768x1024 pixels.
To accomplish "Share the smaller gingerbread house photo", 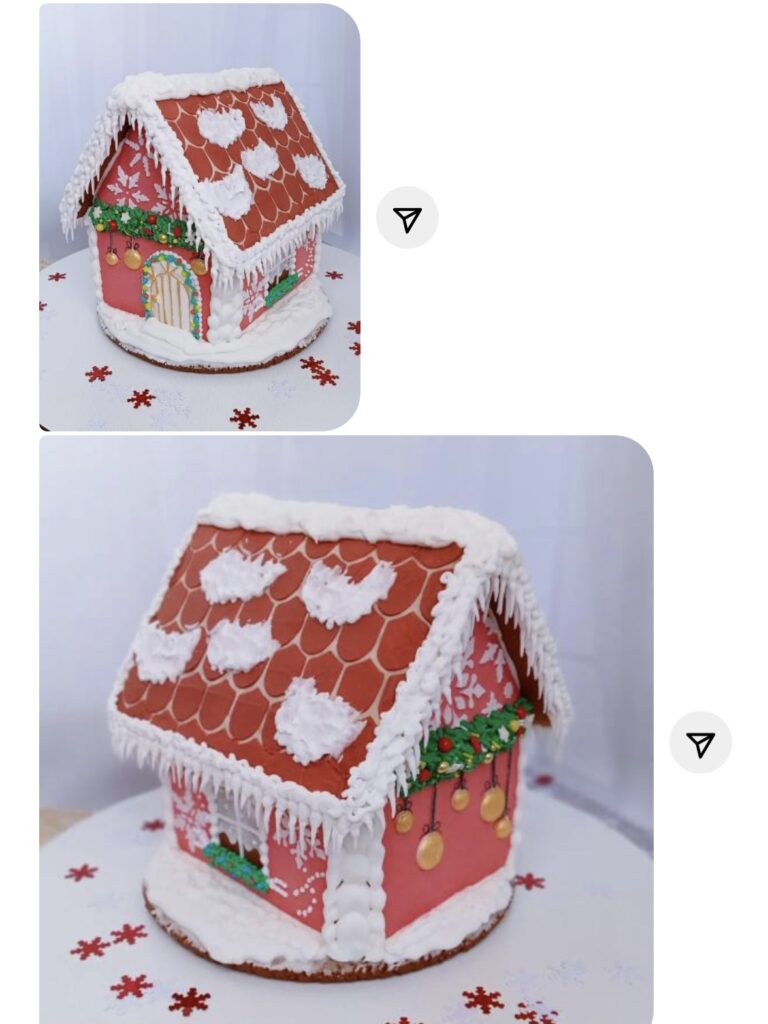I will pyautogui.click(x=408, y=217).
